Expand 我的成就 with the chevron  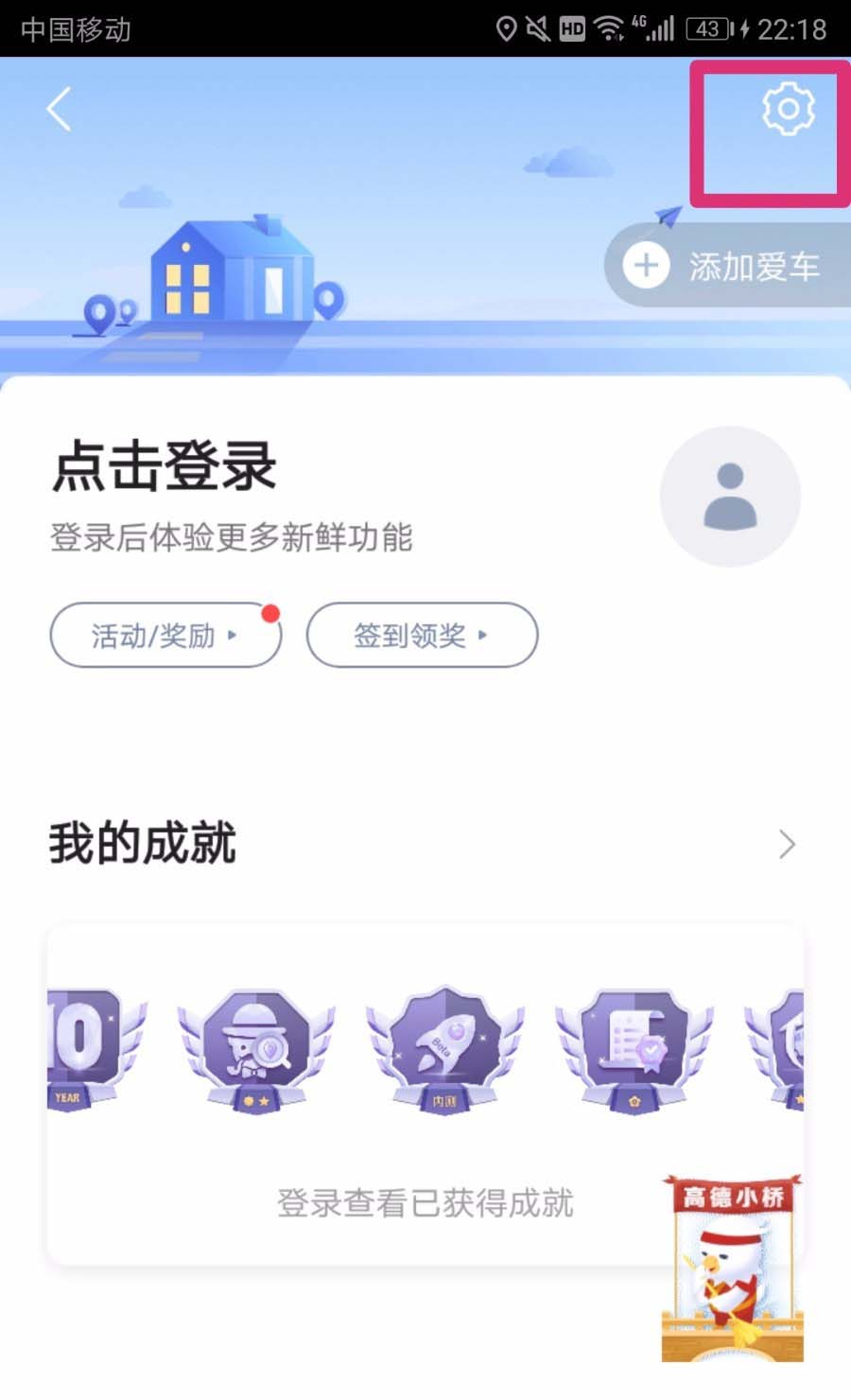point(786,844)
